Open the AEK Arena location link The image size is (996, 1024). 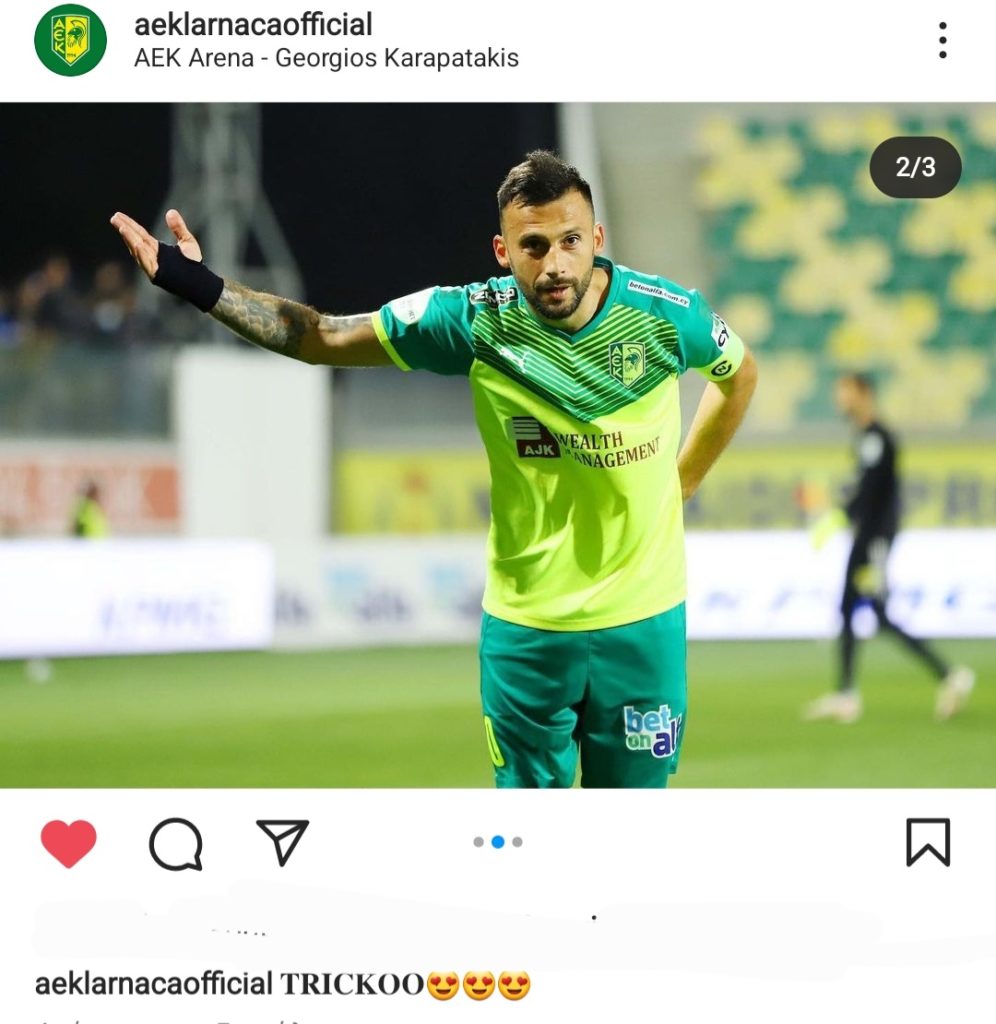326,58
